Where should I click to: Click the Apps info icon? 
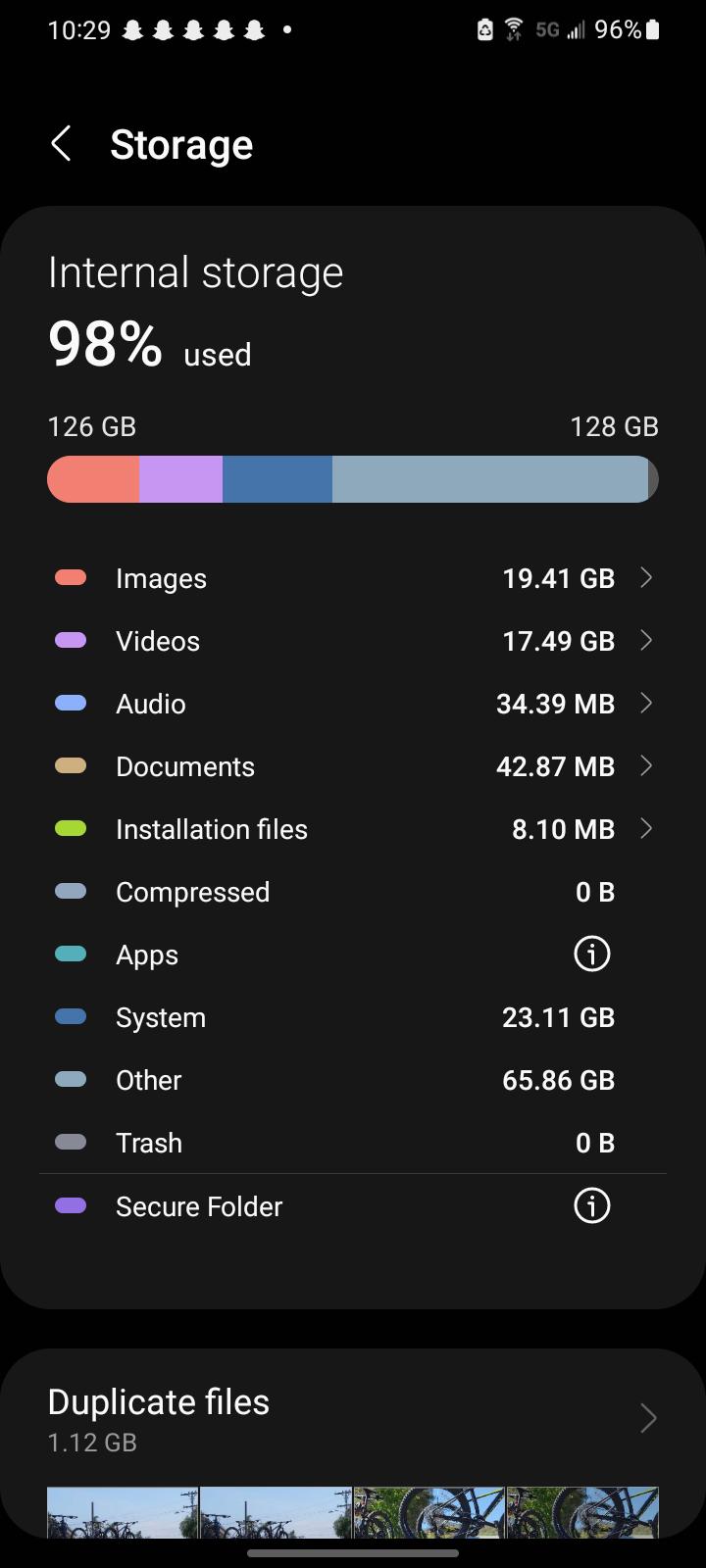pos(591,954)
